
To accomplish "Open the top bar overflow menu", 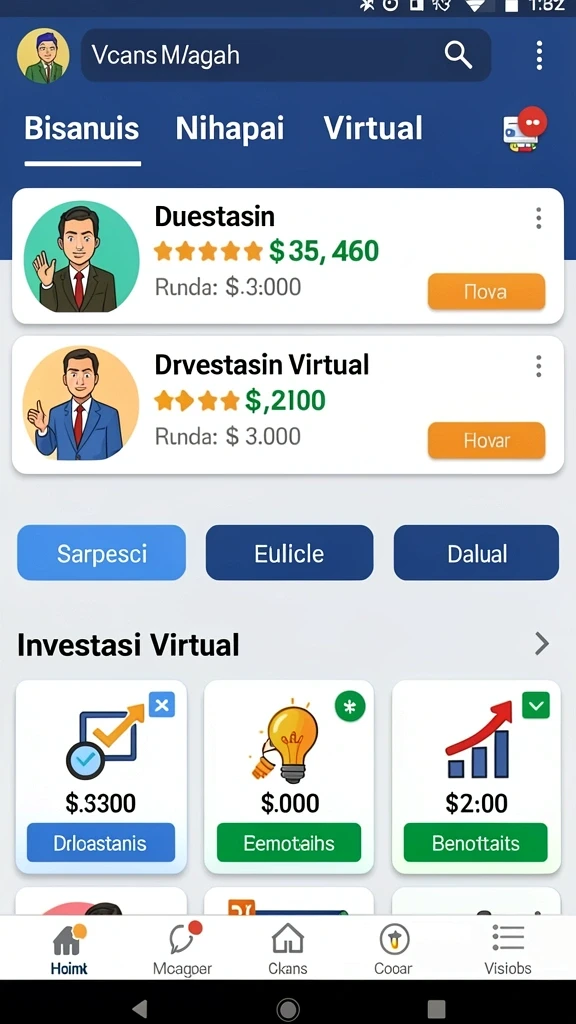I will [x=539, y=55].
